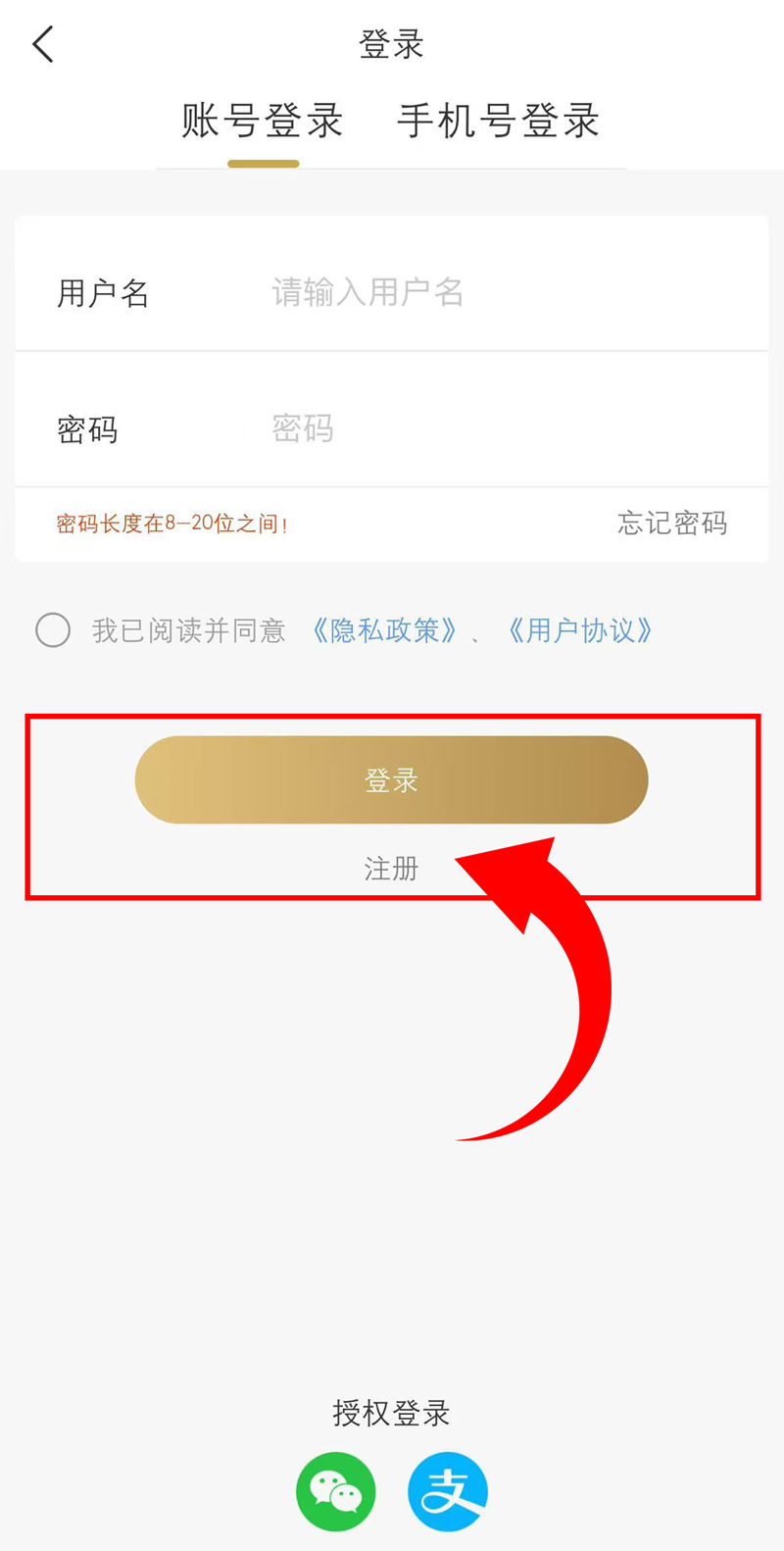
Task: Log in with the Alipay icon
Action: pos(448,1491)
